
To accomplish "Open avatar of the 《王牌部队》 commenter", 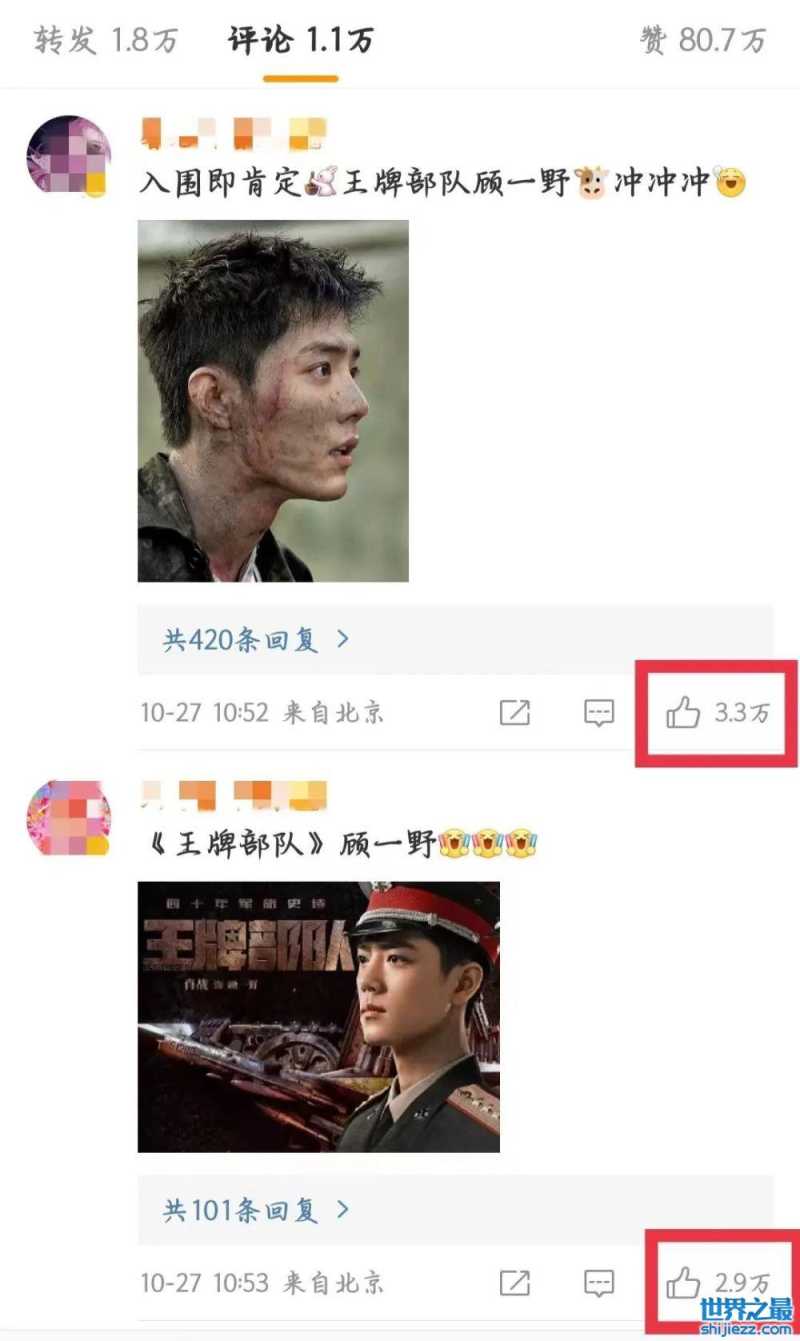I will [x=68, y=818].
